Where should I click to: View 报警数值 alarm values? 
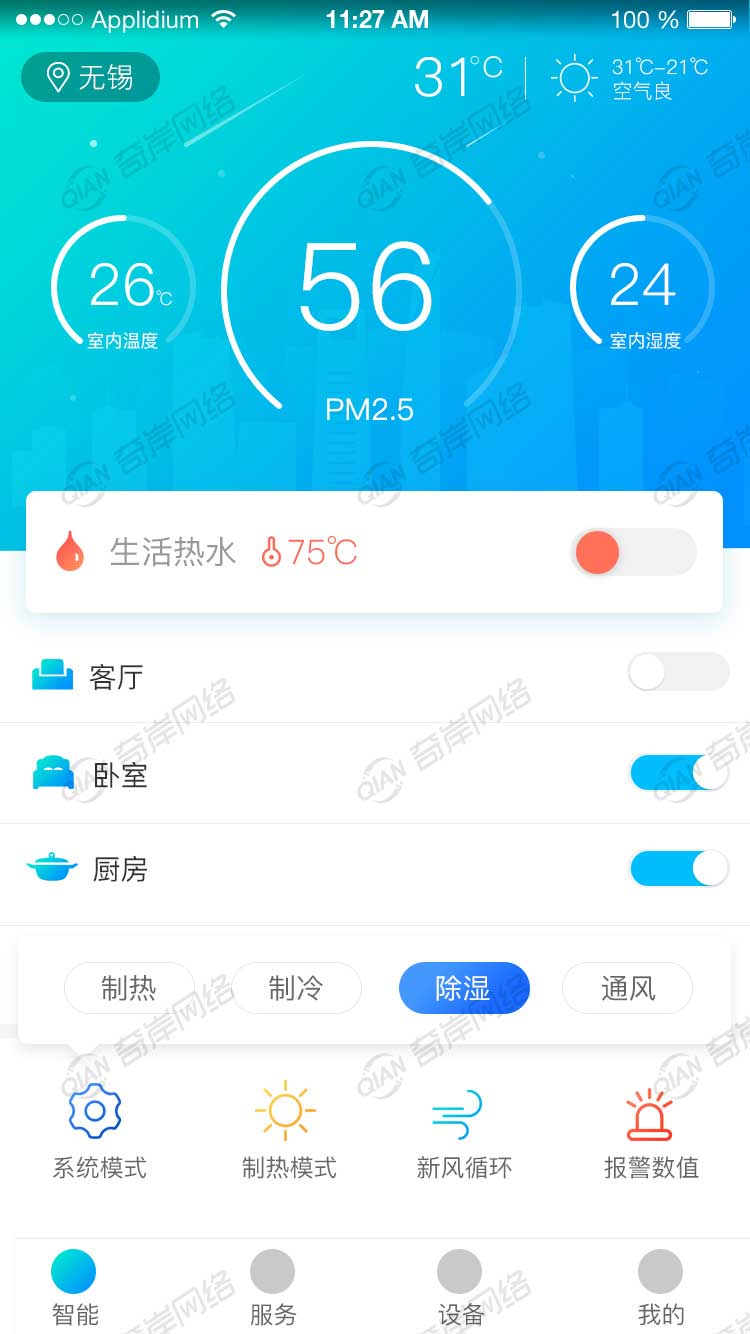651,1130
